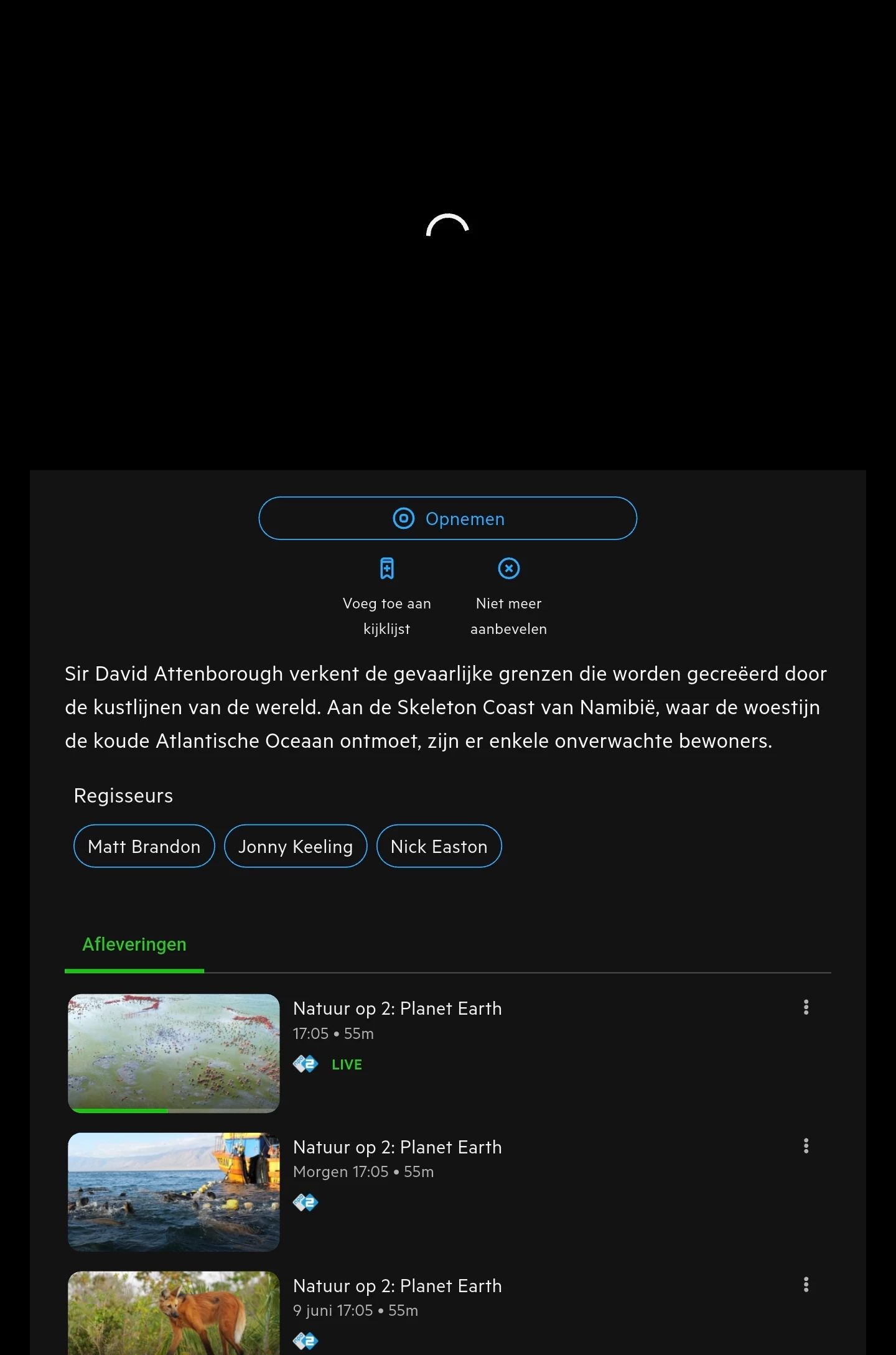The height and width of the screenshot is (1355, 896).
Task: Open the Morgen 17:05 Planet Earth episode
Action: 398,1147
